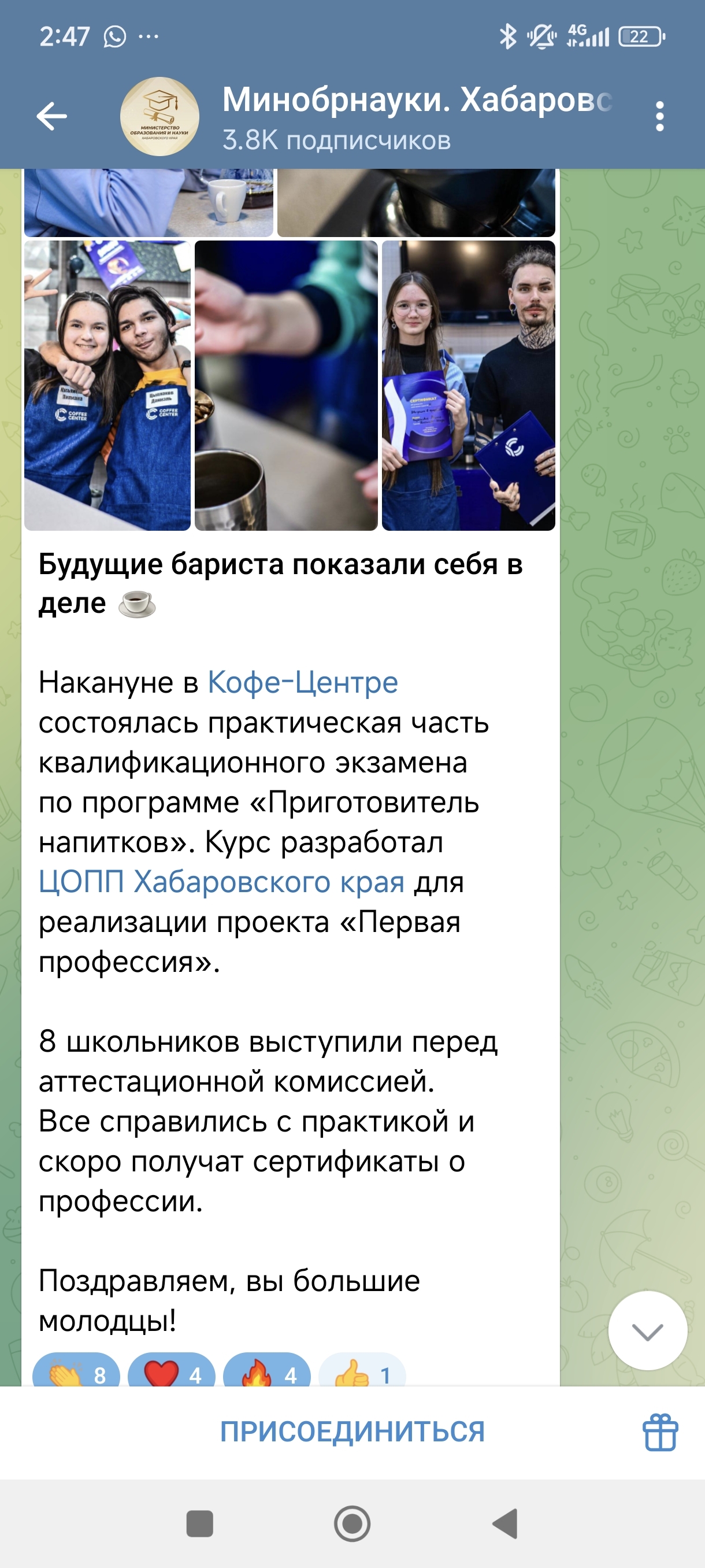Open the photo of the girl holding a certificate
This screenshot has height=1568, width=705.
(x=469, y=385)
